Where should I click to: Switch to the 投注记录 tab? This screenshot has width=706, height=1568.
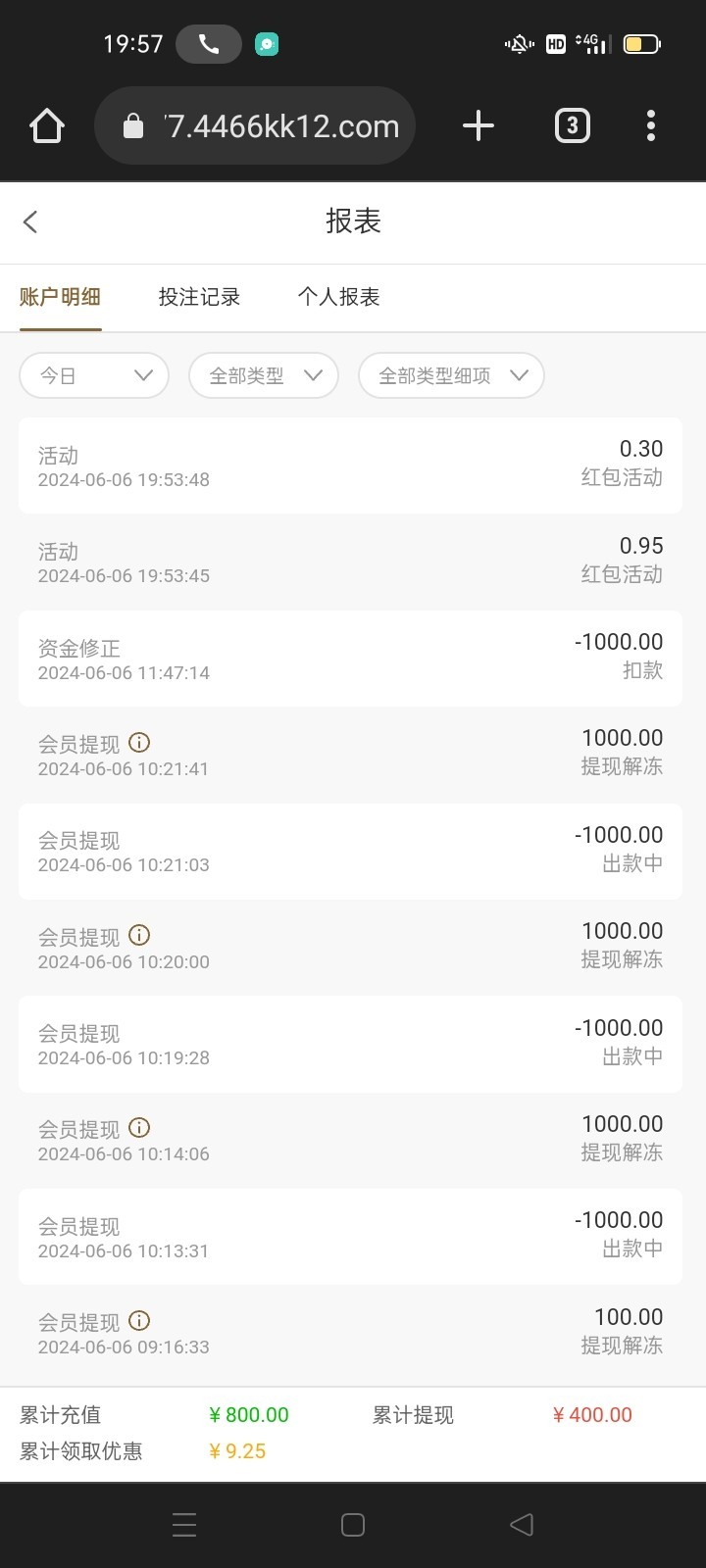199,297
